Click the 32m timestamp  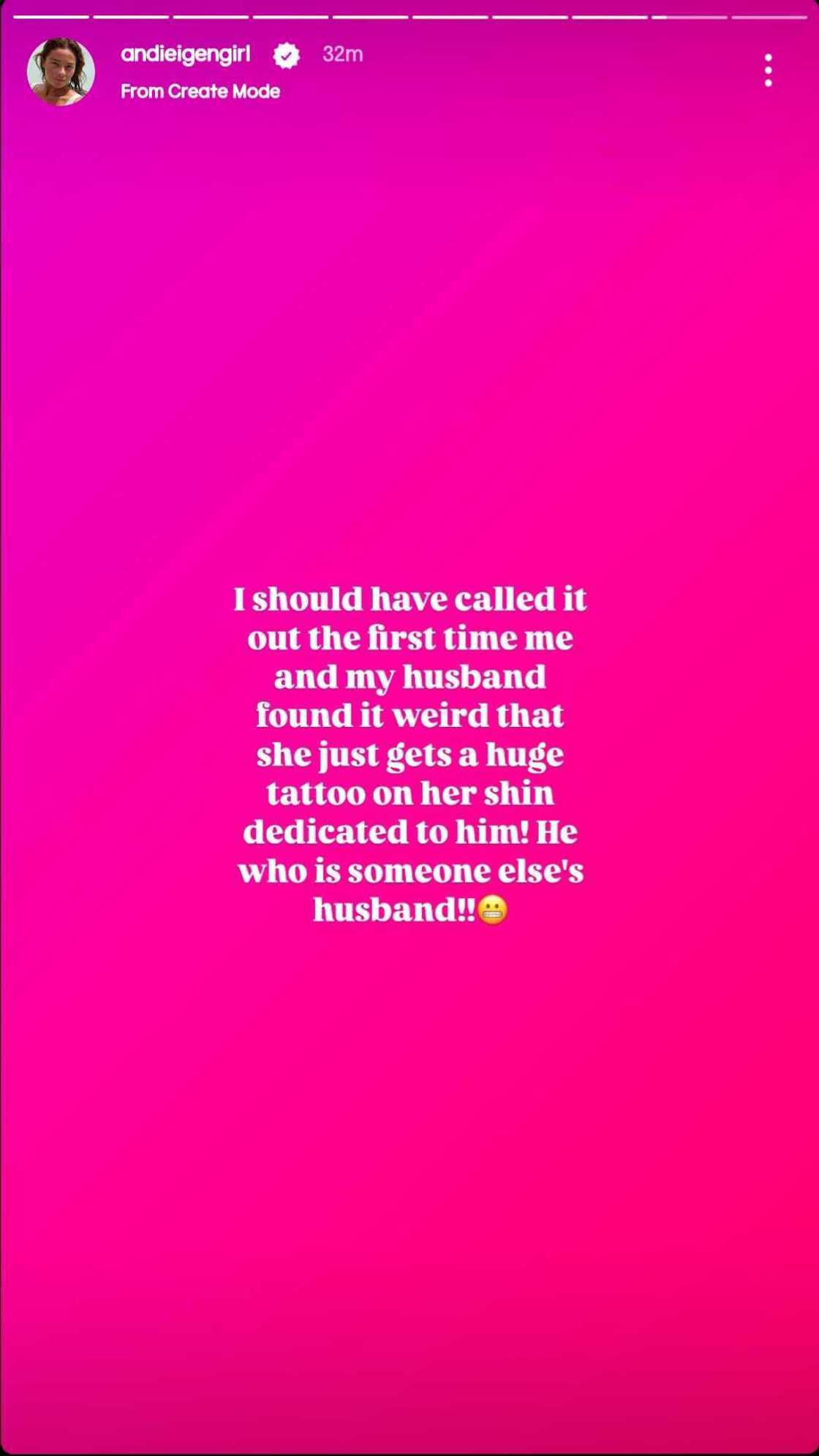(x=342, y=53)
